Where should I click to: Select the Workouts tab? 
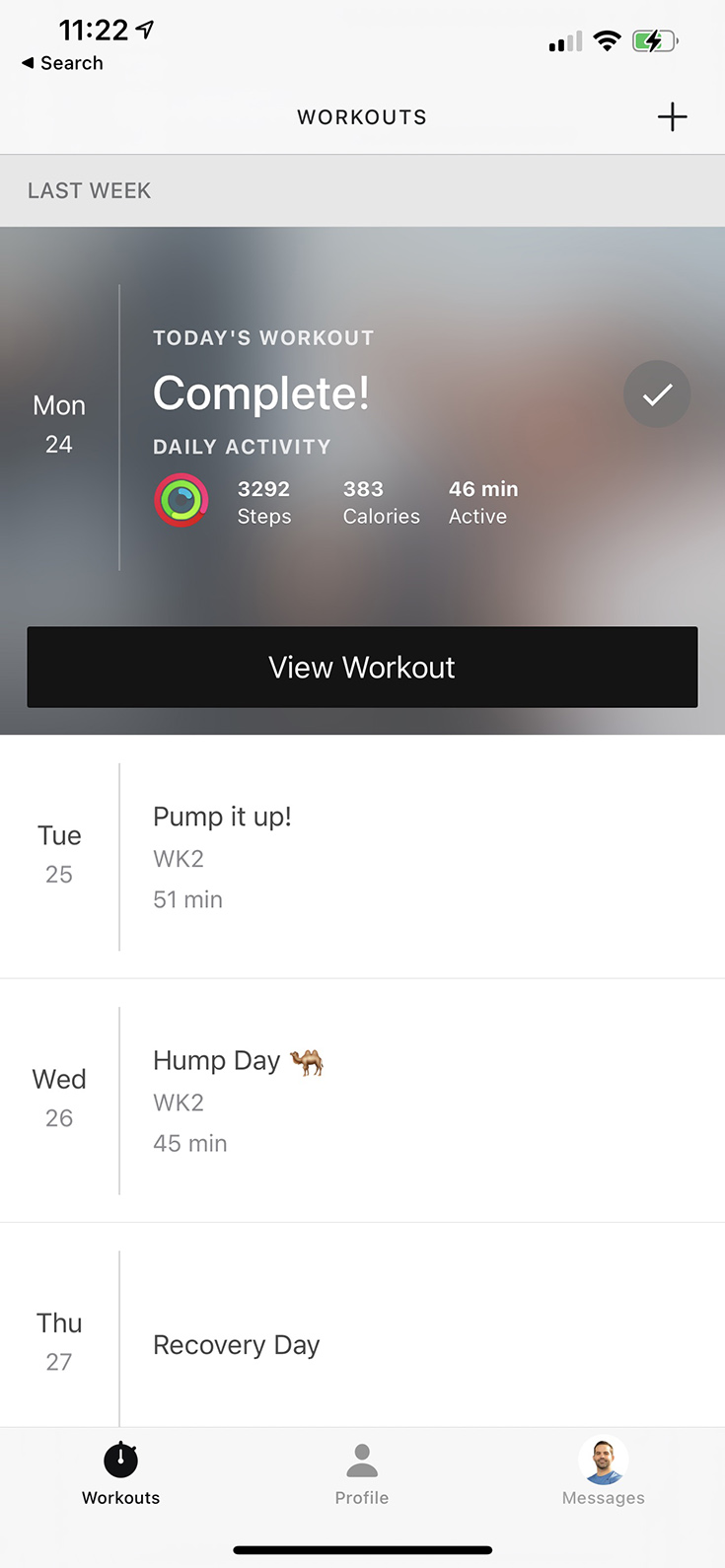120,1474
